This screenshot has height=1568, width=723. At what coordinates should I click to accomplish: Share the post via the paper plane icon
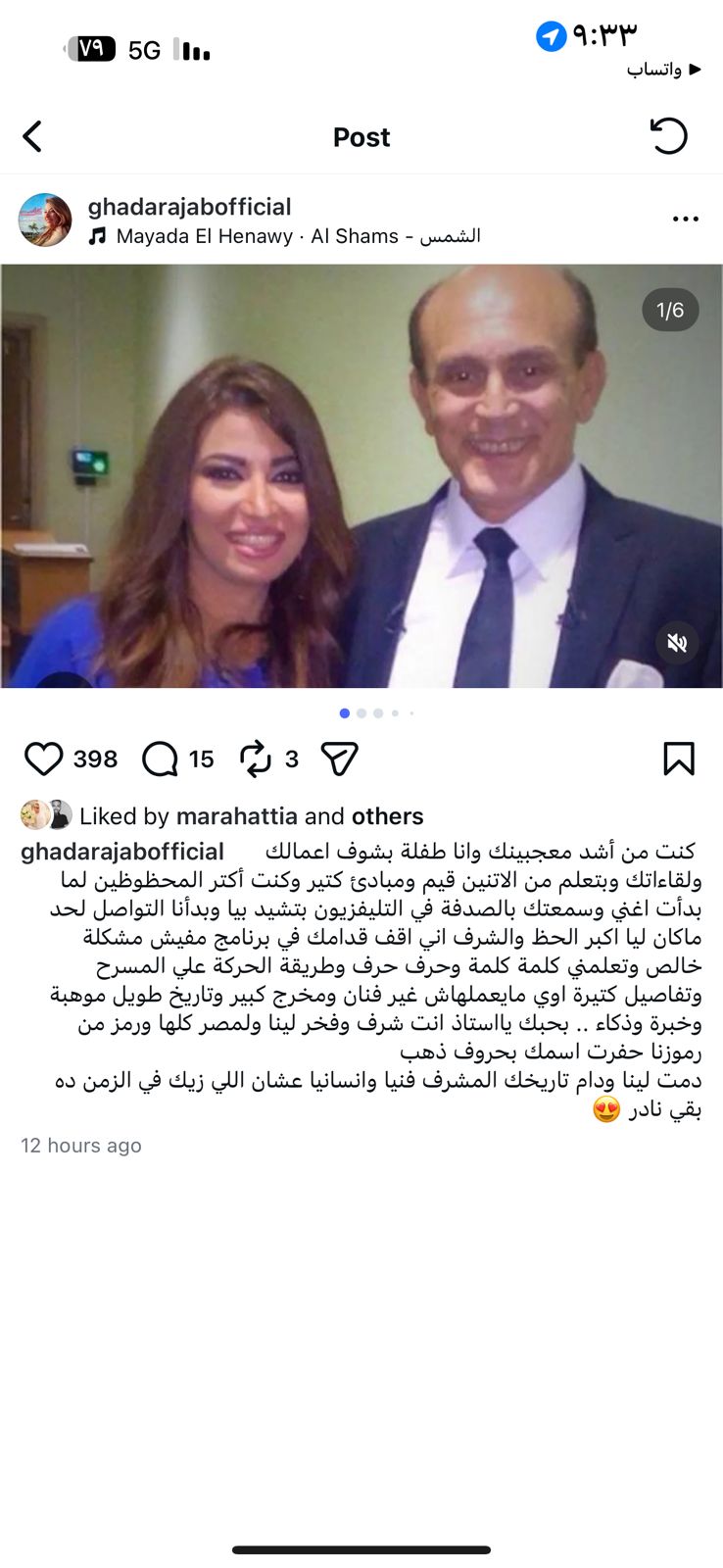(339, 759)
